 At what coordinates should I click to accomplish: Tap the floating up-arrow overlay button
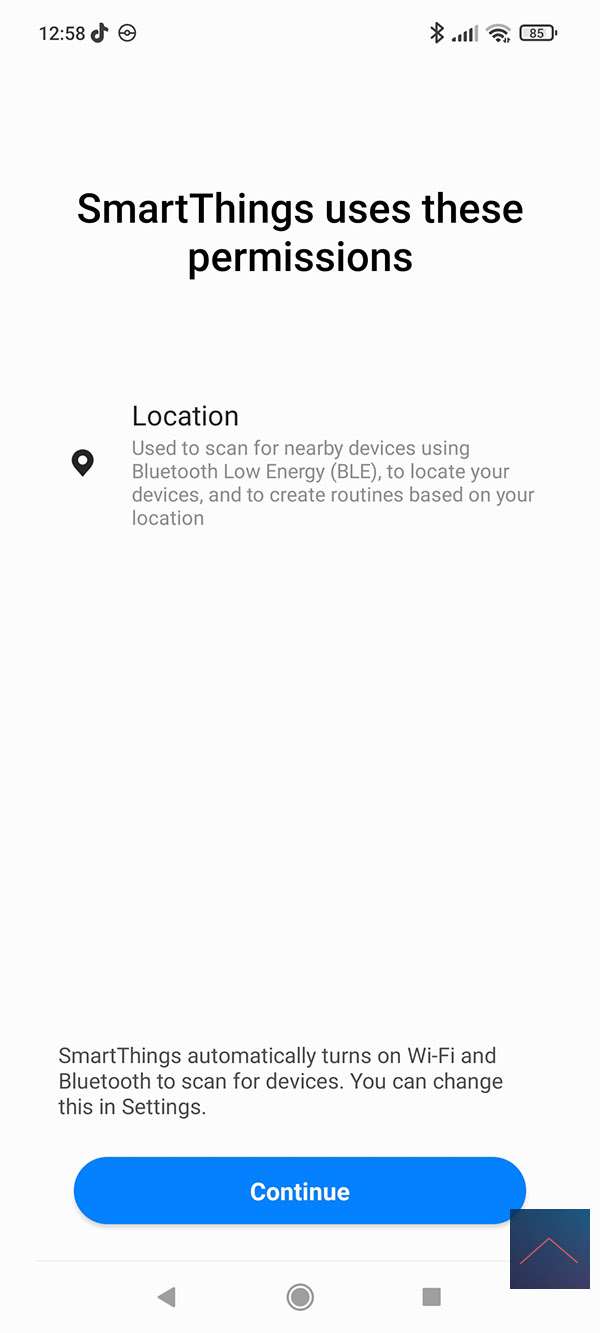pyautogui.click(x=549, y=1249)
